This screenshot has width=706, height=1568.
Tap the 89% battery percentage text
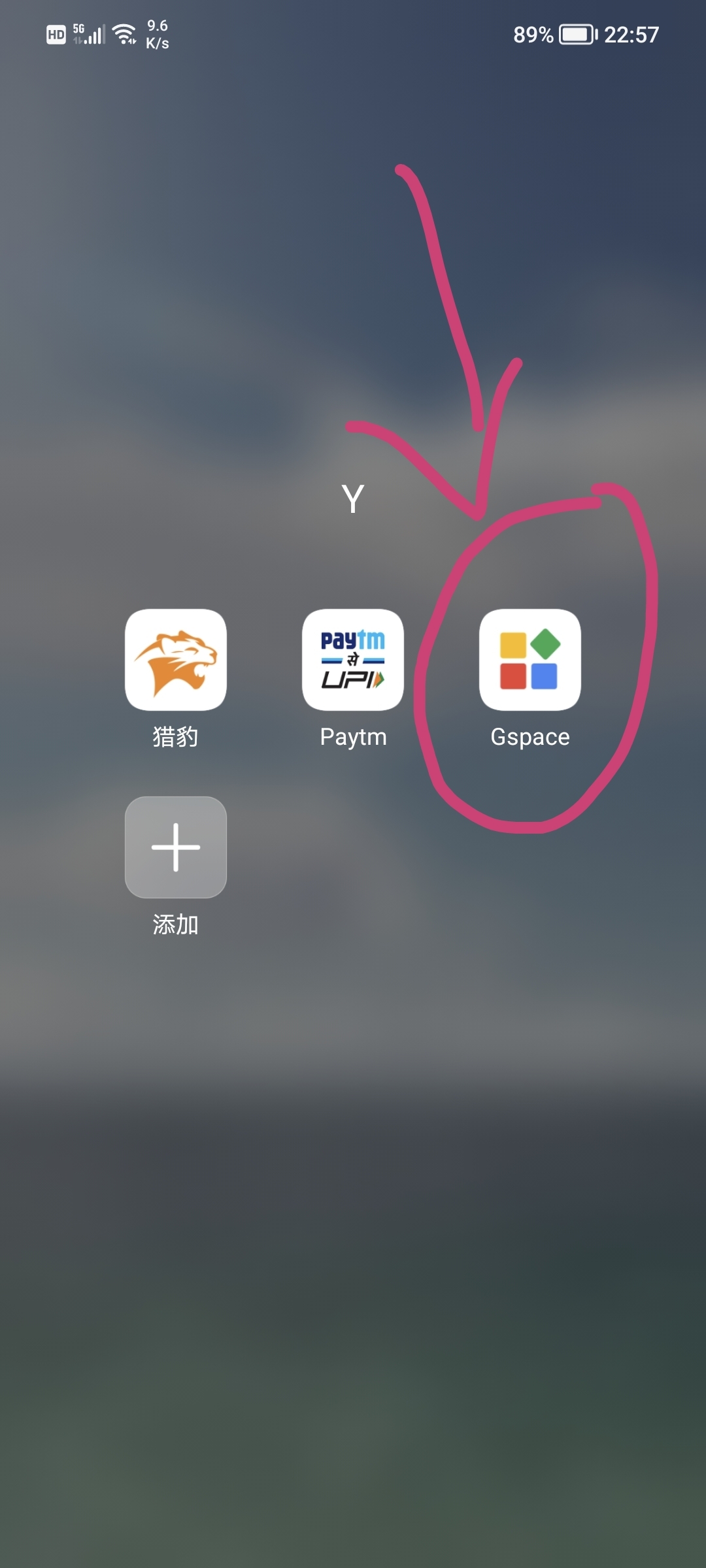(x=533, y=33)
